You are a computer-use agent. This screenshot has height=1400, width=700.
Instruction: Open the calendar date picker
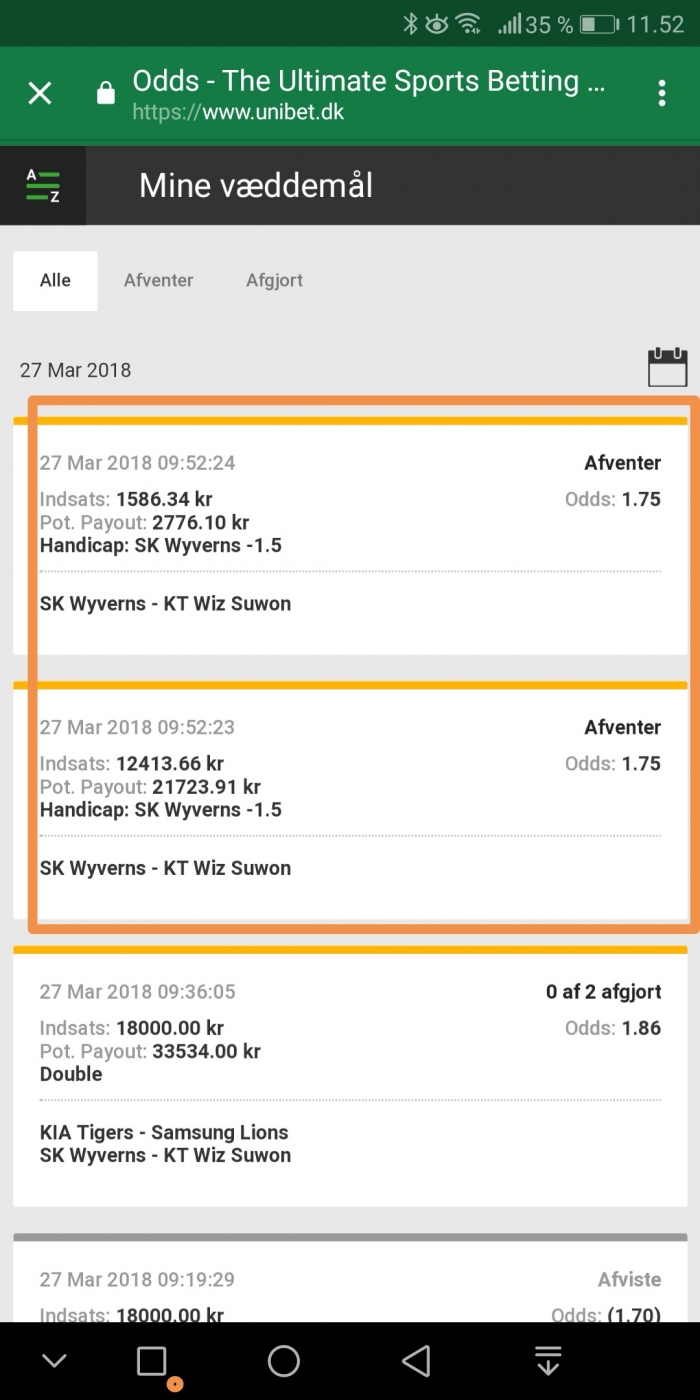(667, 367)
